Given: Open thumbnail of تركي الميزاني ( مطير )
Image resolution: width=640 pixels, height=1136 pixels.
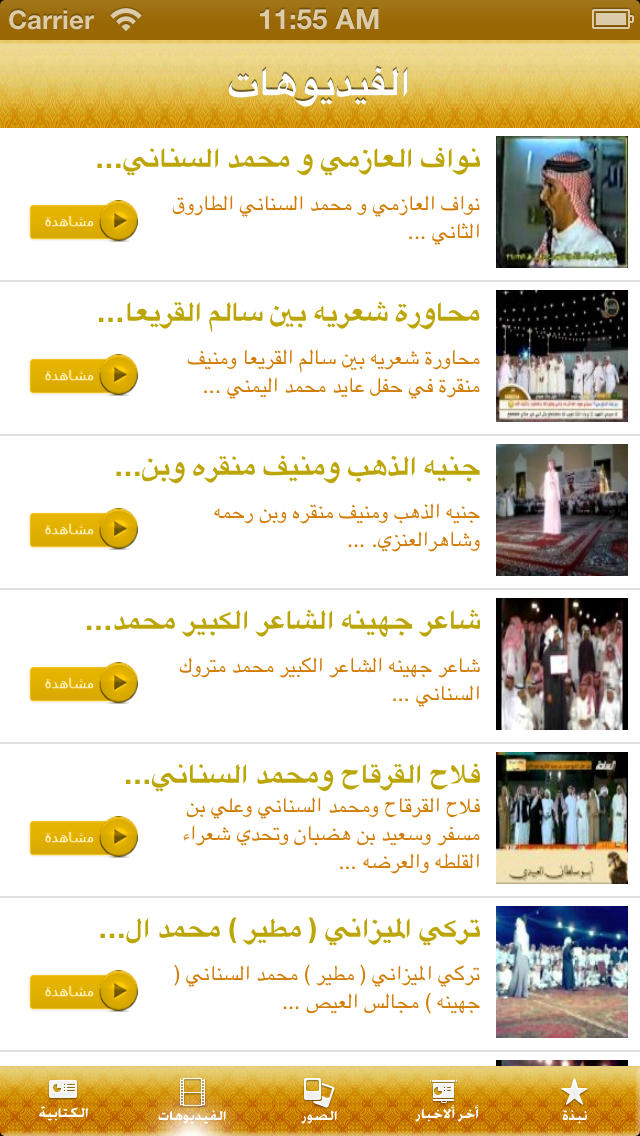Looking at the screenshot, I should pos(562,972).
